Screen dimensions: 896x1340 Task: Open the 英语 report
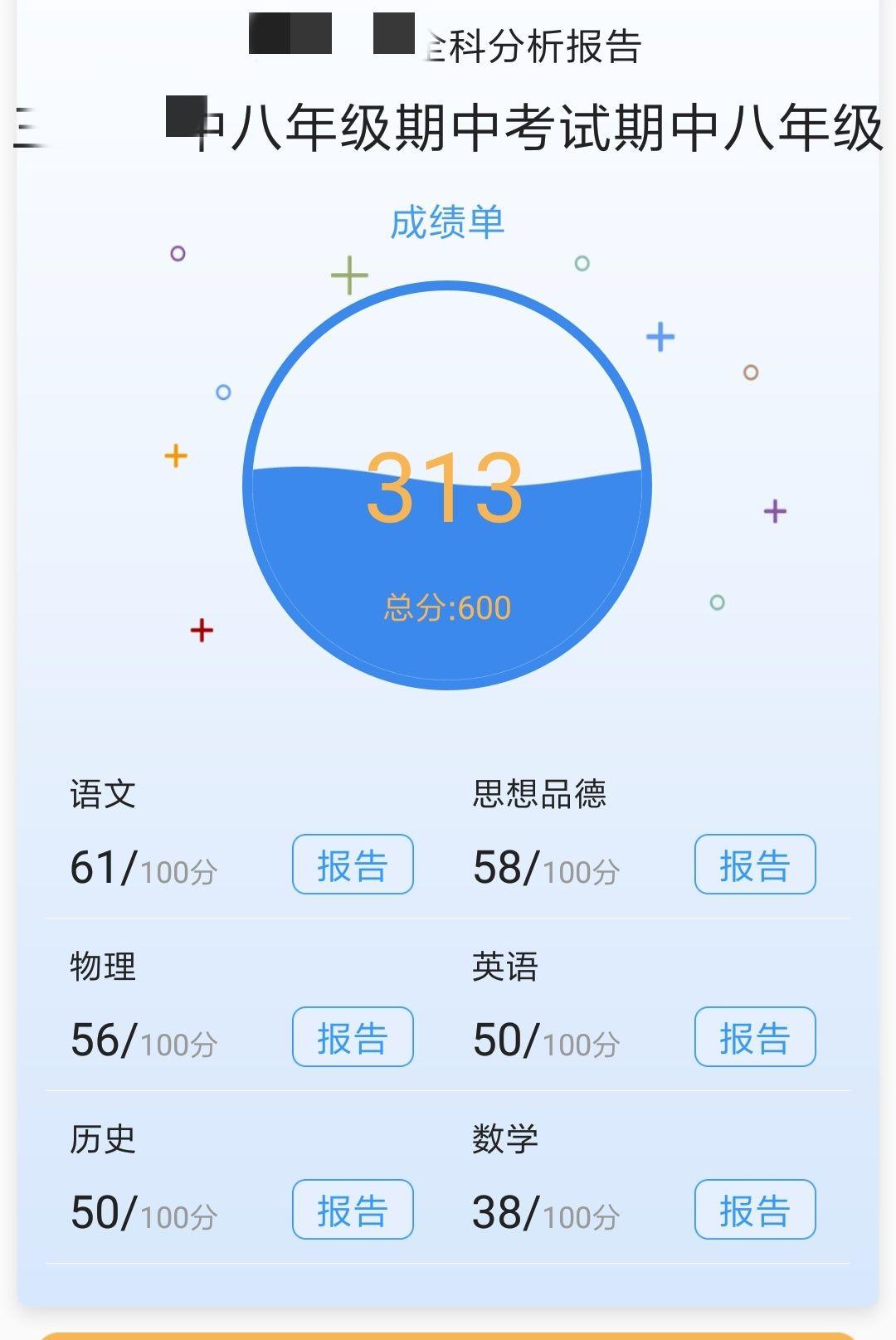[x=755, y=1037]
